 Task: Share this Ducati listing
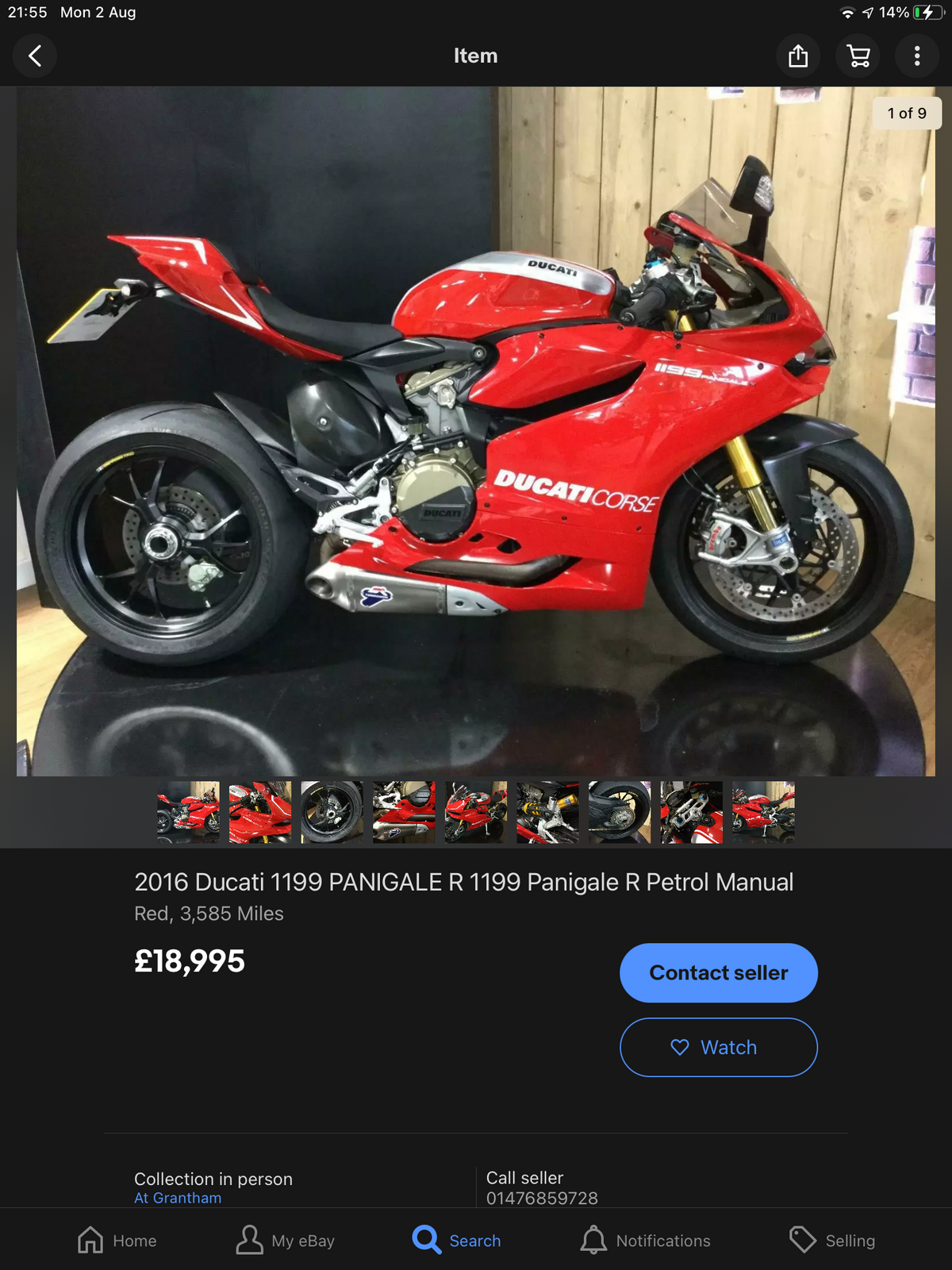pos(798,56)
